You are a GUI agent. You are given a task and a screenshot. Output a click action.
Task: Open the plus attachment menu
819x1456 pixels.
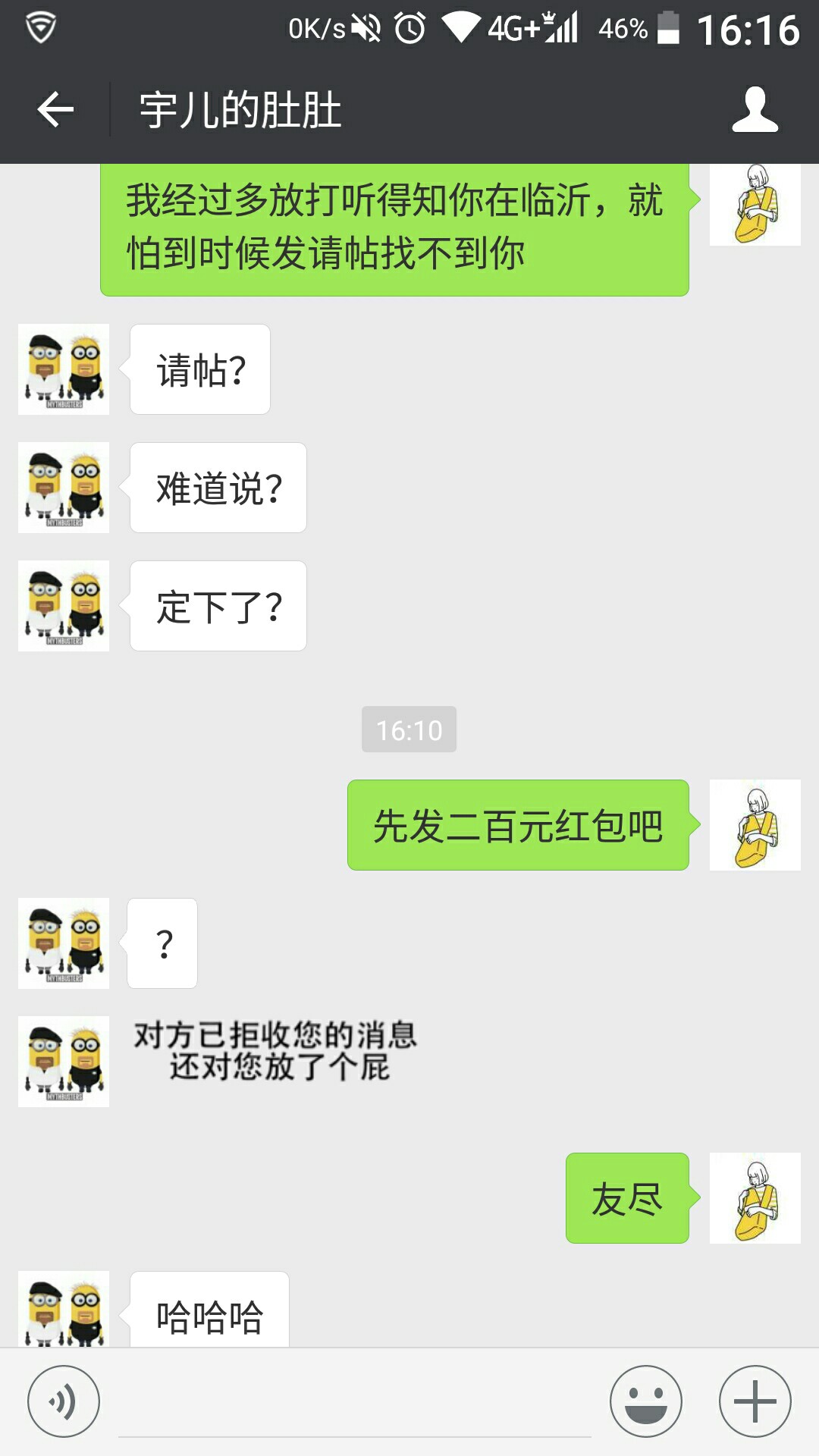pos(755,1401)
